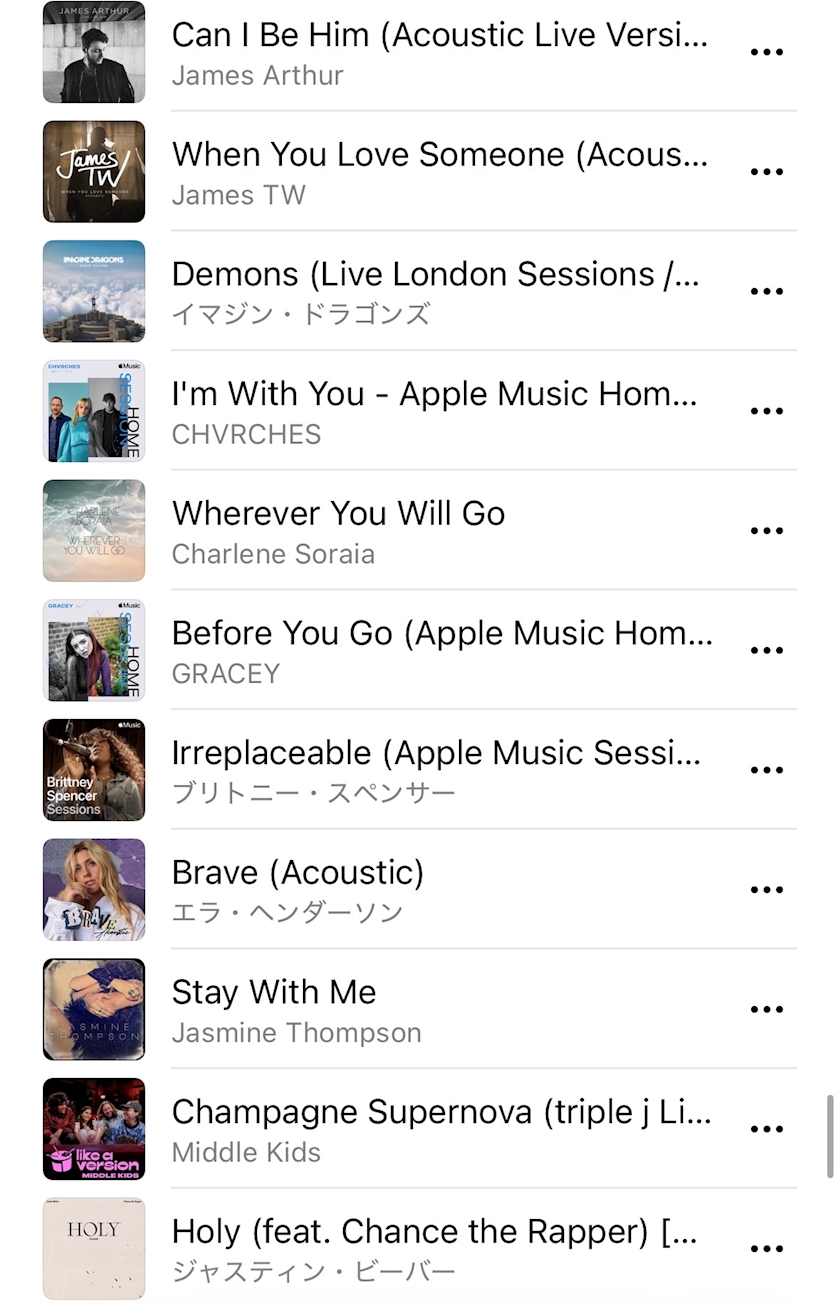Open more options for Stay With Me

tap(766, 1010)
